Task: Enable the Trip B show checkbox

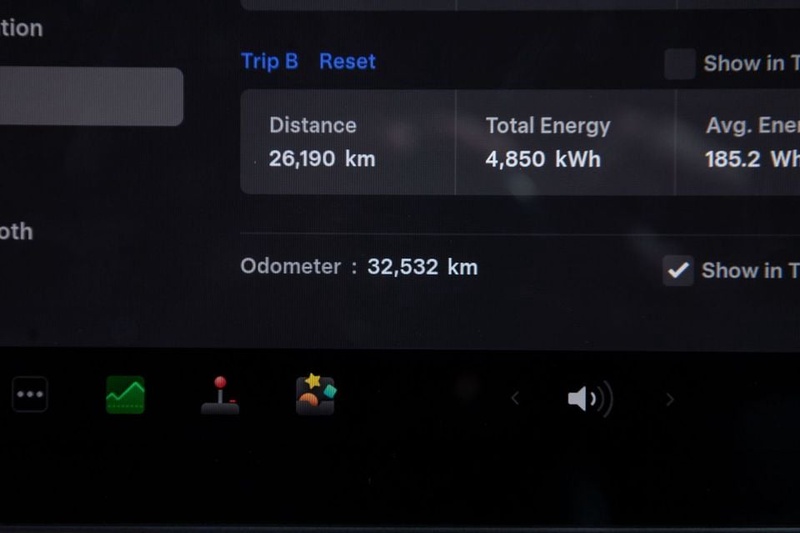Action: click(x=680, y=64)
